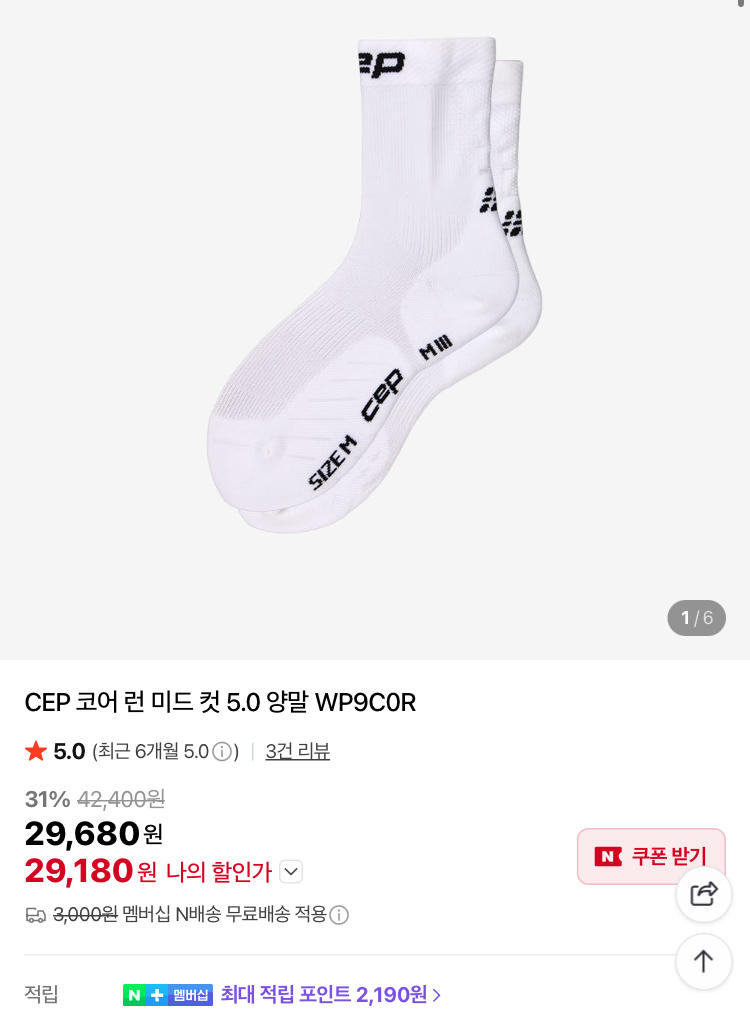750x1016 pixels.
Task: Open info icon for 멤버십 N배송 무료배송
Action: click(x=339, y=915)
